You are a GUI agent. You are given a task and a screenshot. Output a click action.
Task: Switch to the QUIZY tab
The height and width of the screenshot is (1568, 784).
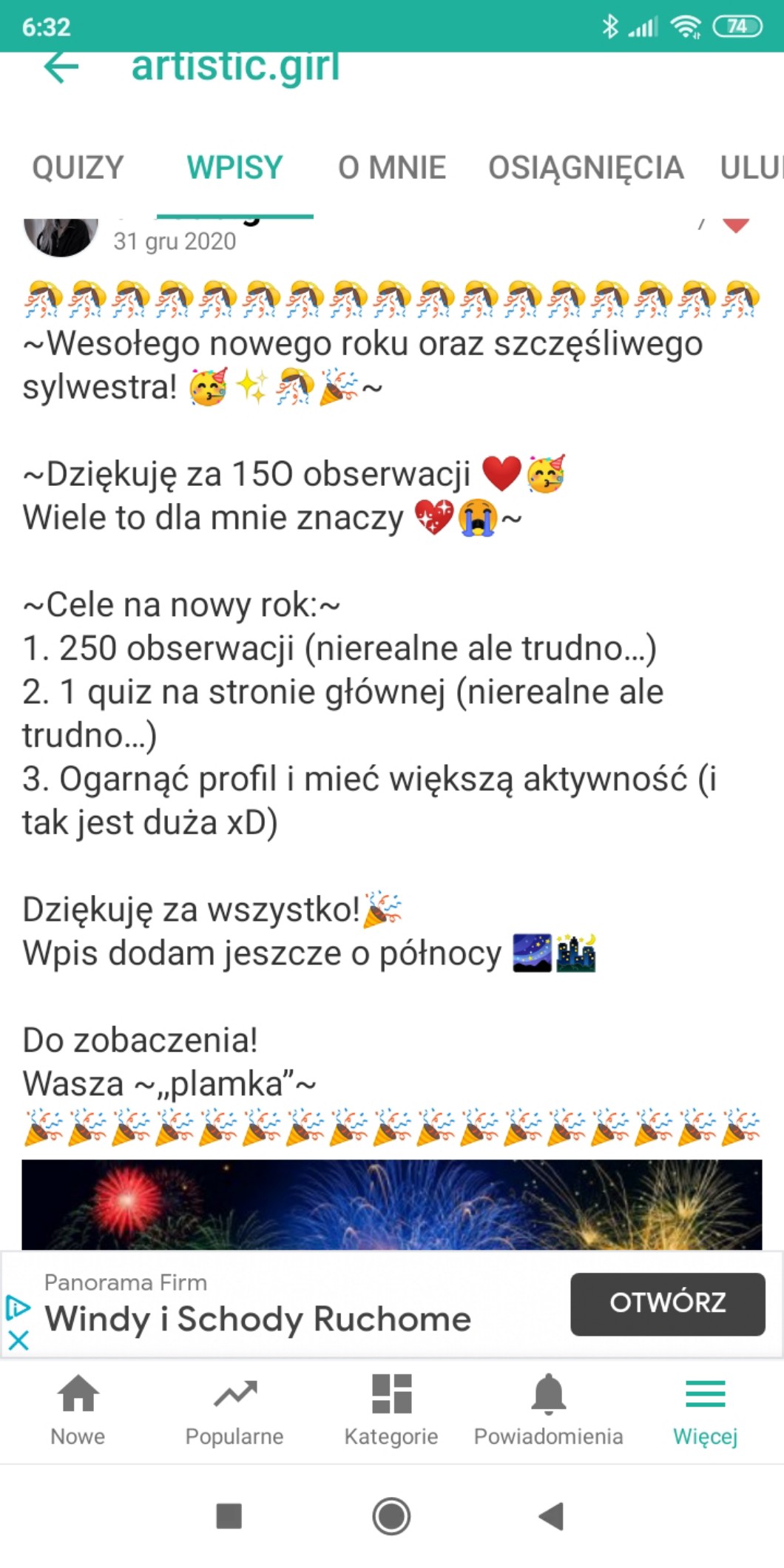tap(78, 167)
